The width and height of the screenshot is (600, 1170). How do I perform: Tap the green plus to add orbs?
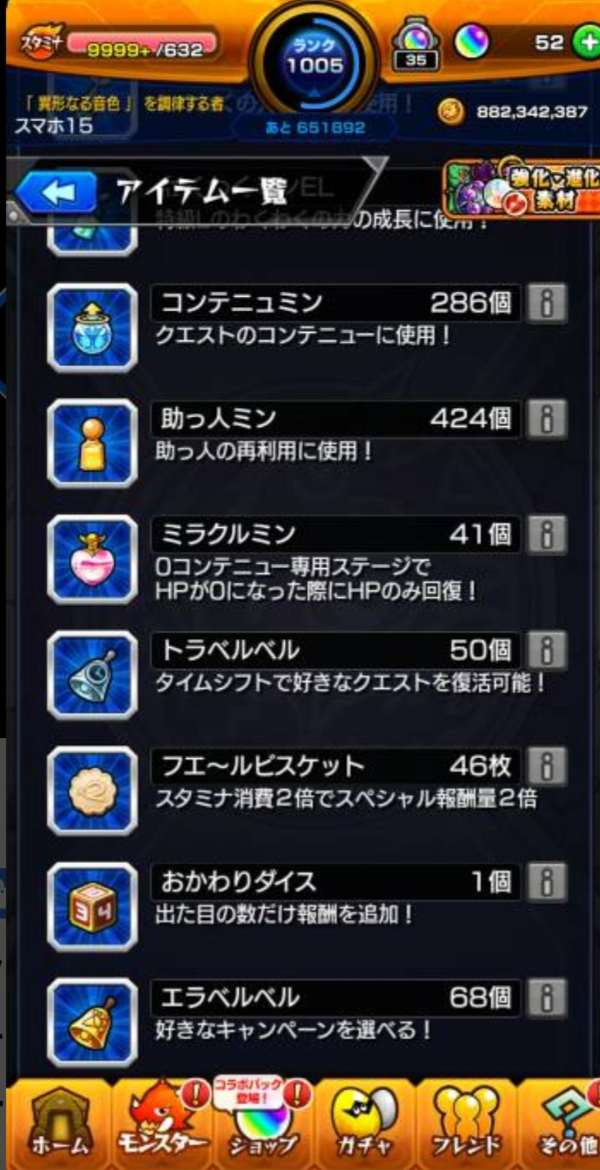pos(585,42)
